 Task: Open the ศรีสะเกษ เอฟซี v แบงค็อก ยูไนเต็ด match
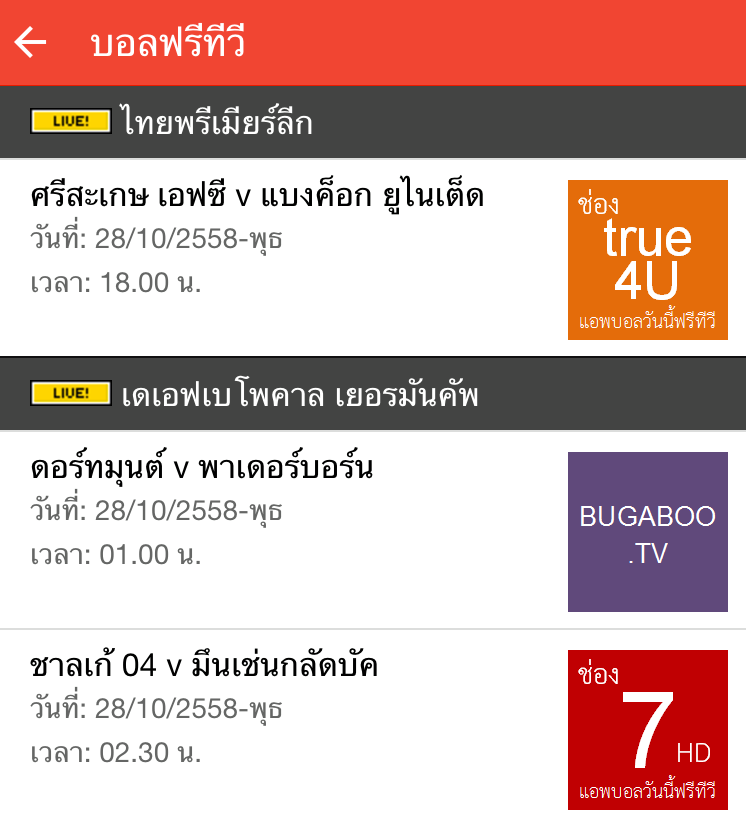(258, 196)
